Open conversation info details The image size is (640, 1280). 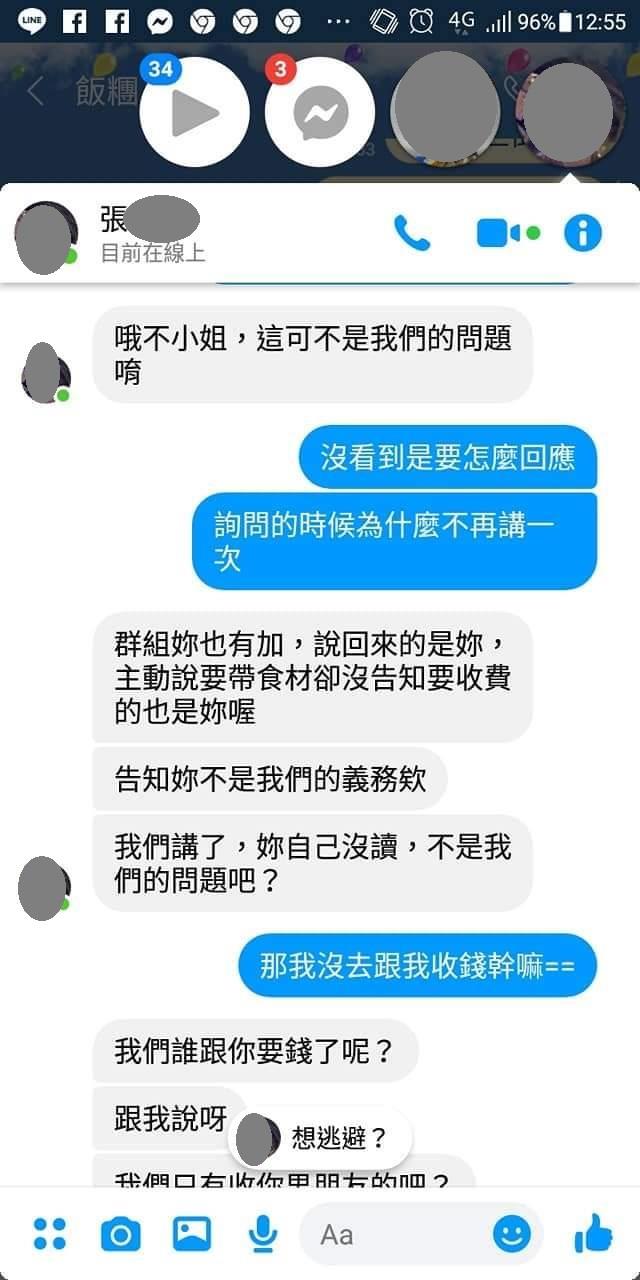(583, 233)
